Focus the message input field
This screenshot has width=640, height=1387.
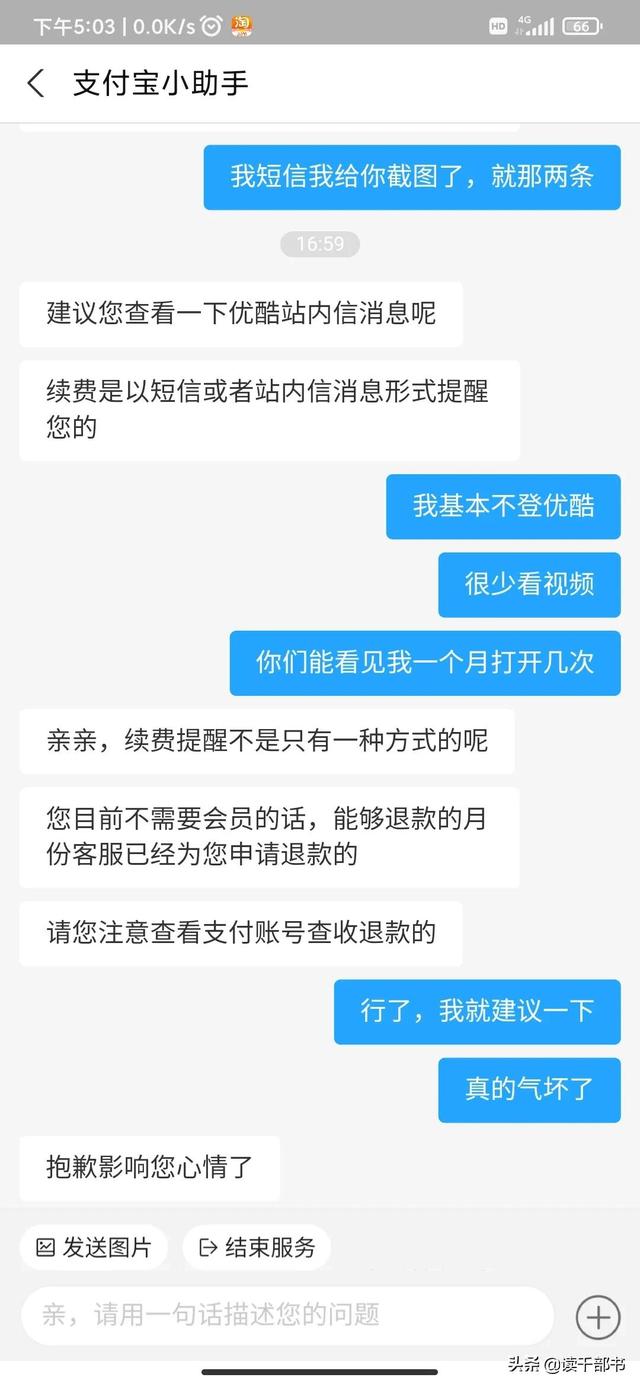(288, 1315)
